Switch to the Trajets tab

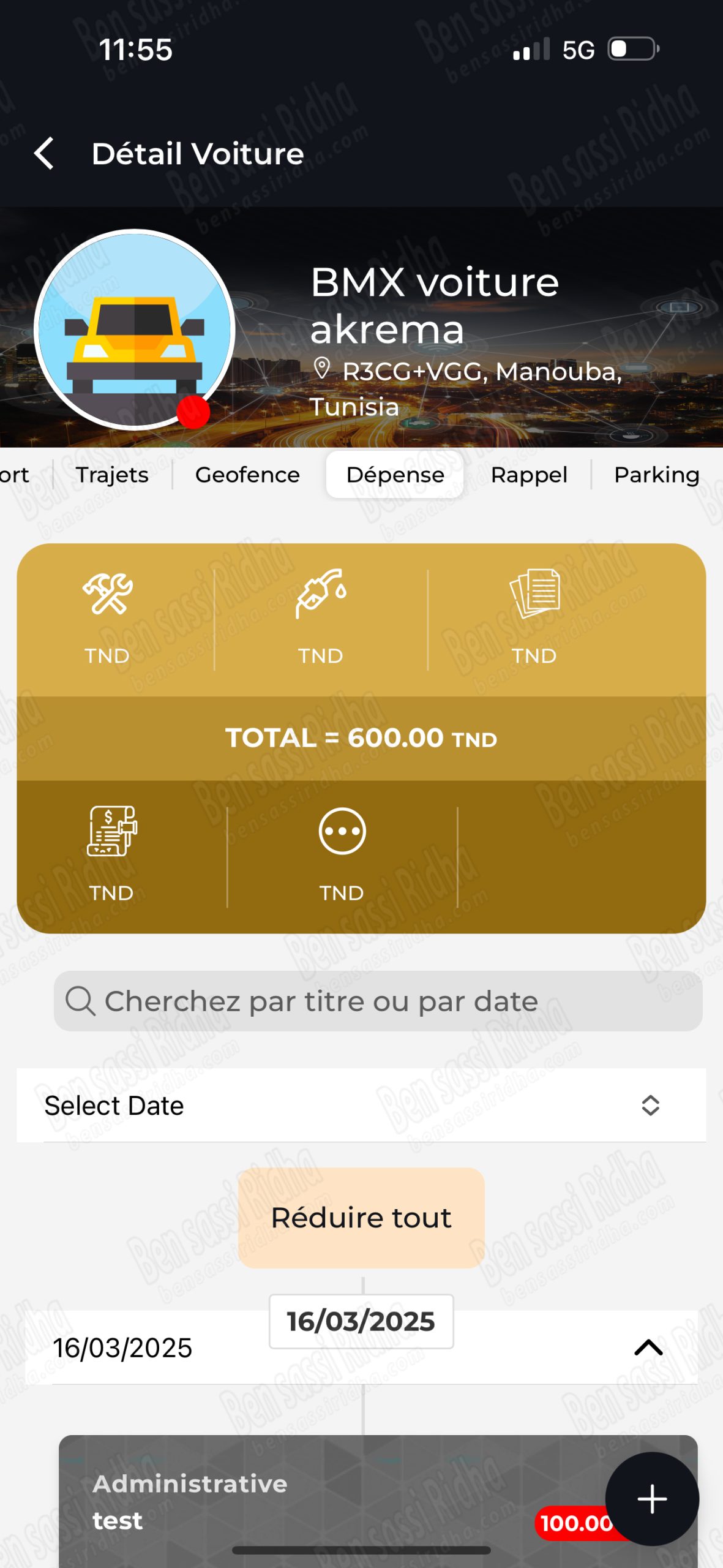pyautogui.click(x=112, y=475)
